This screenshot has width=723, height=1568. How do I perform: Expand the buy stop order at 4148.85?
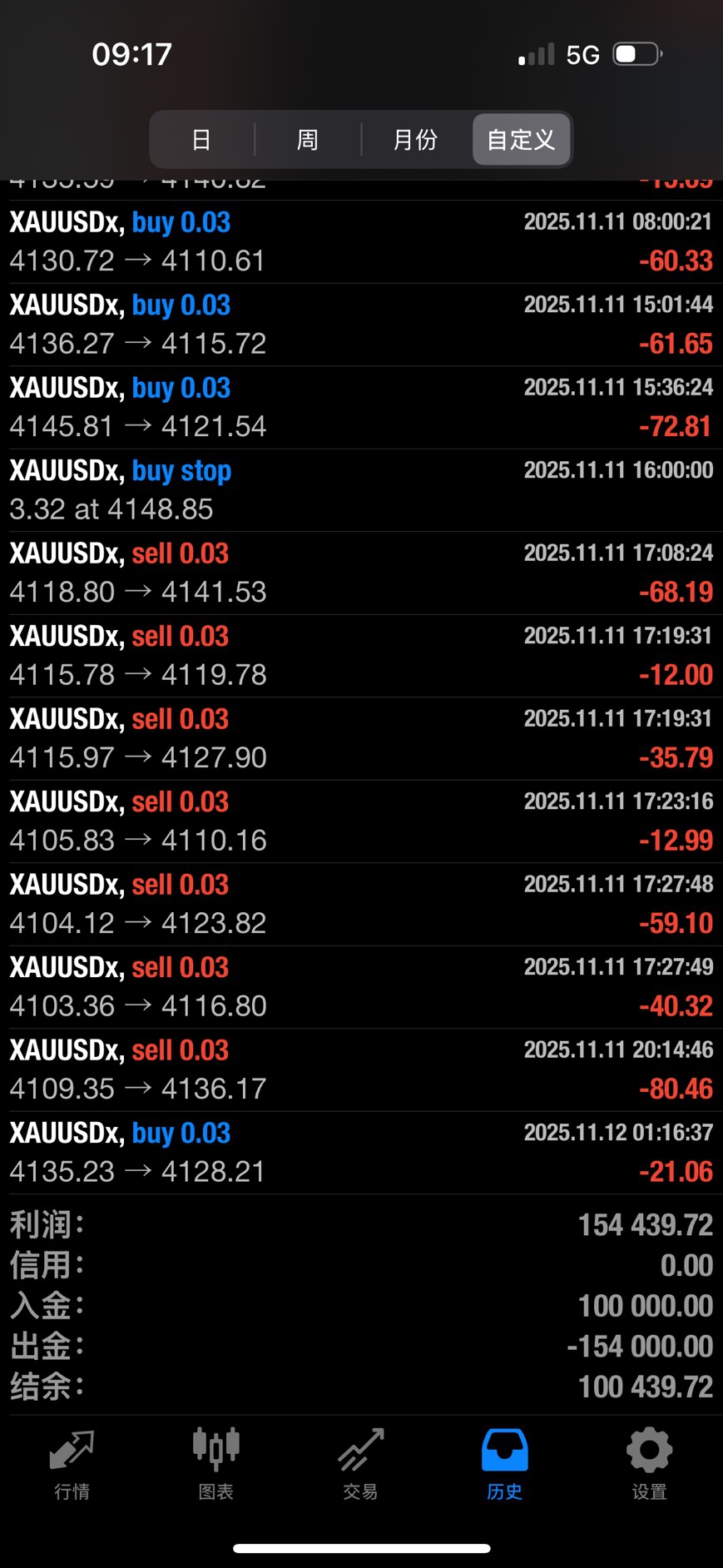tap(361, 490)
